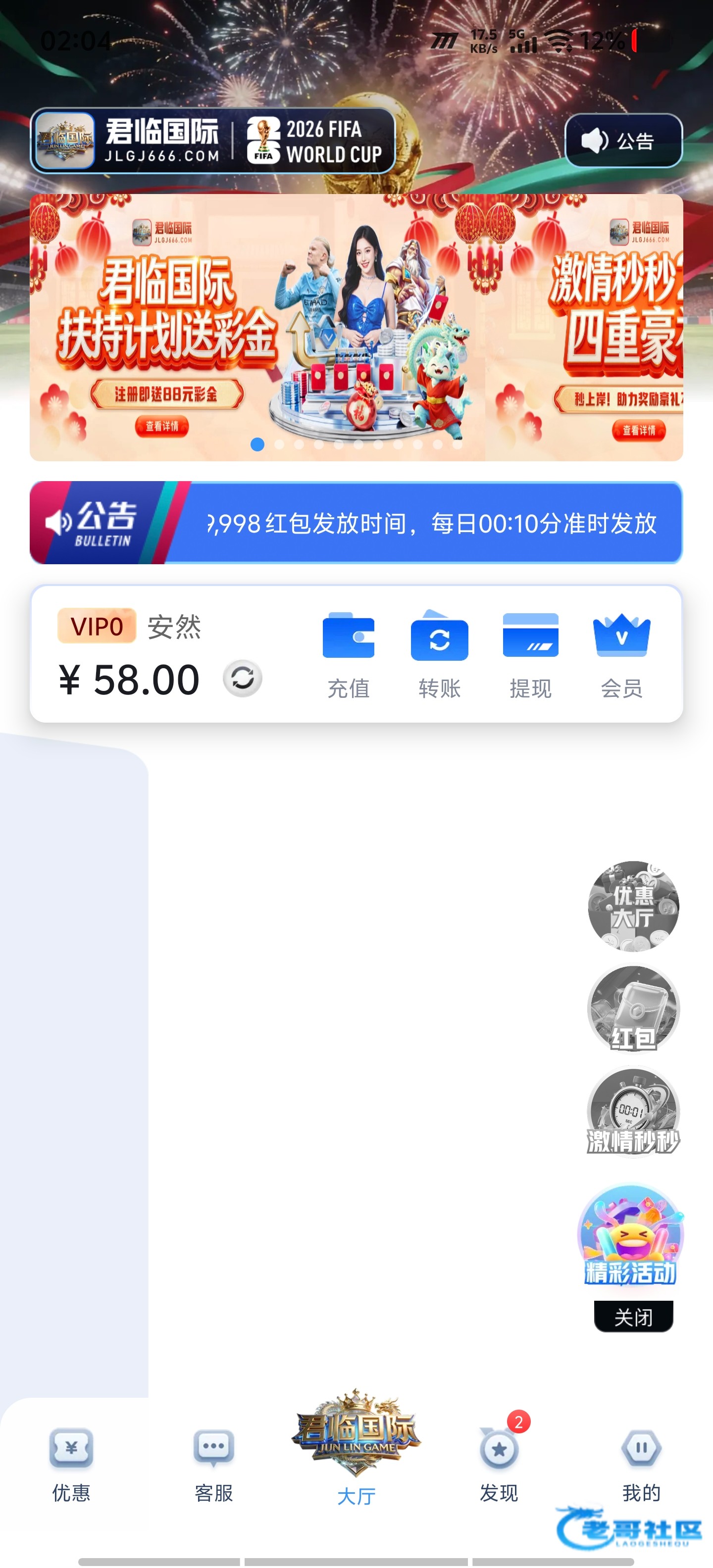Image resolution: width=713 pixels, height=1568 pixels.
Task: Switch to the 客服 tab
Action: tap(214, 1465)
